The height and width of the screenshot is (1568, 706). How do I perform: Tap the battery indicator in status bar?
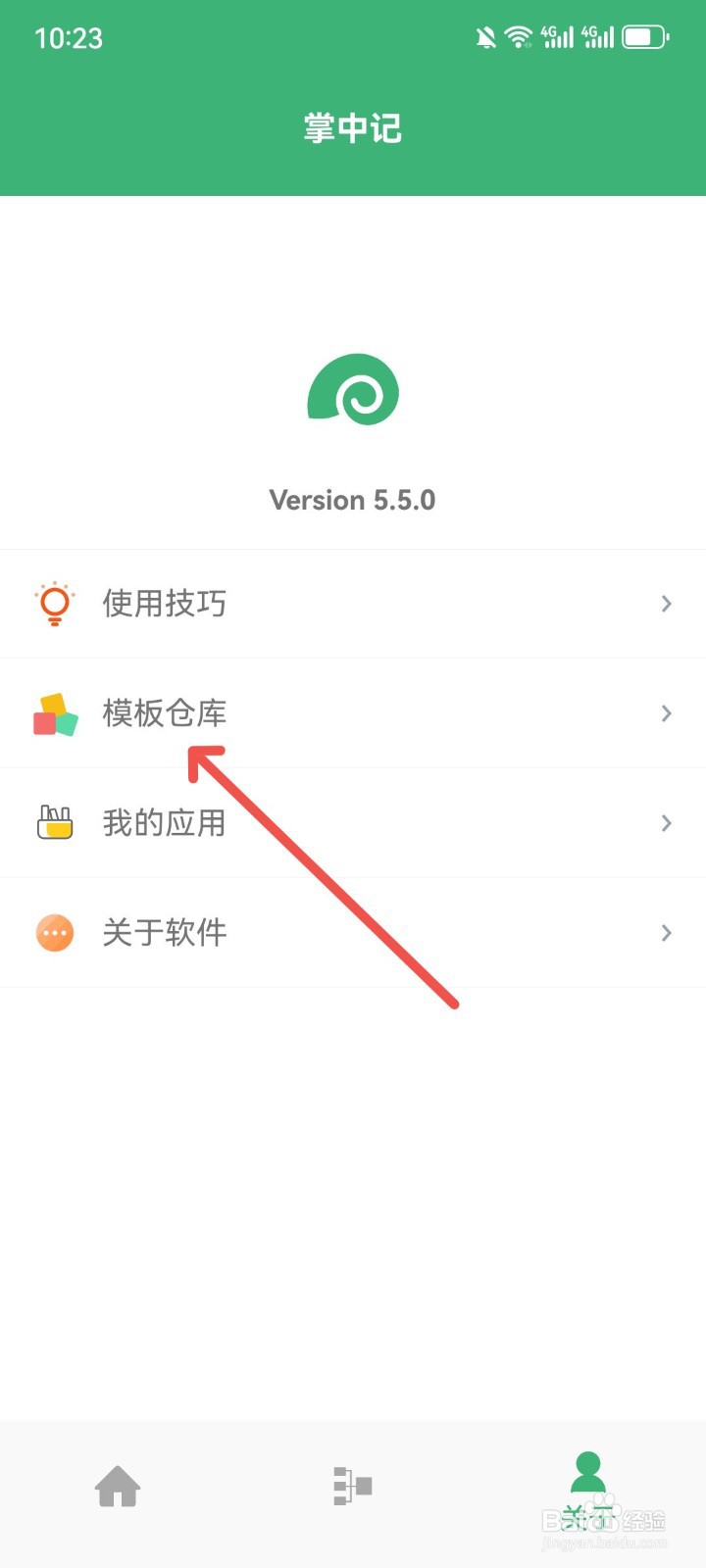(644, 36)
